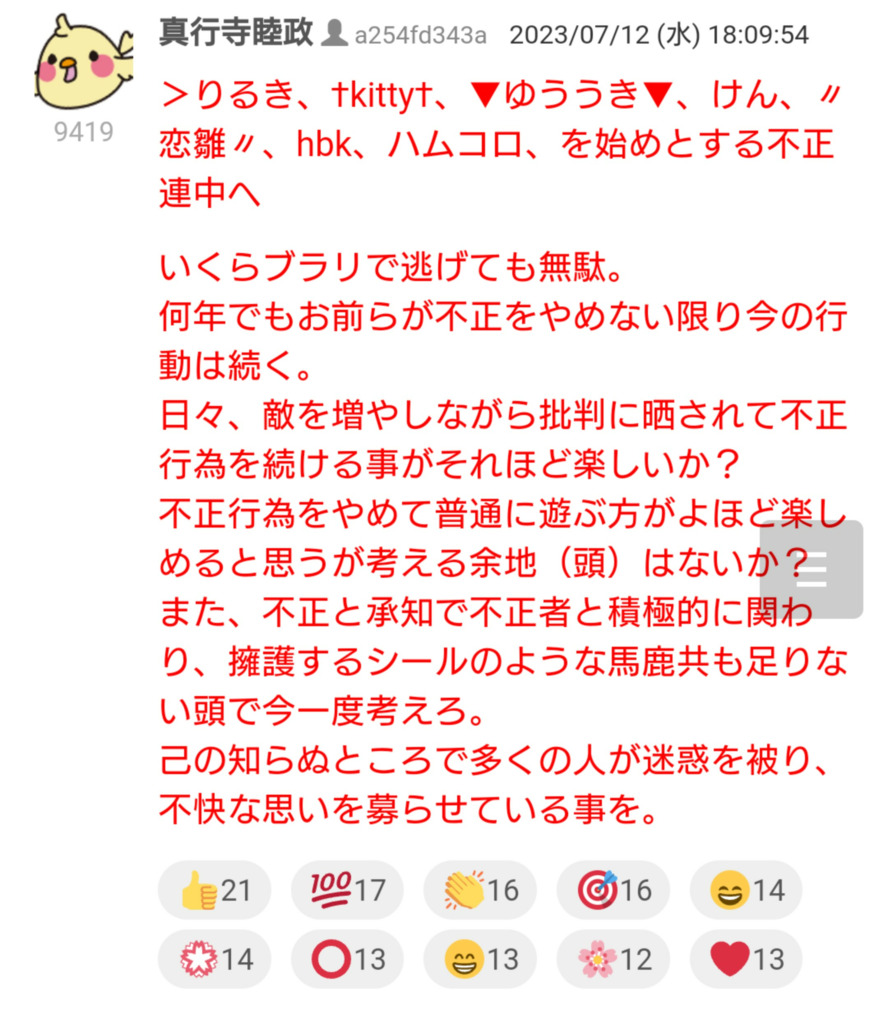Tap the grinning face reaction with 13
The height and width of the screenshot is (1024, 888).
(x=480, y=960)
